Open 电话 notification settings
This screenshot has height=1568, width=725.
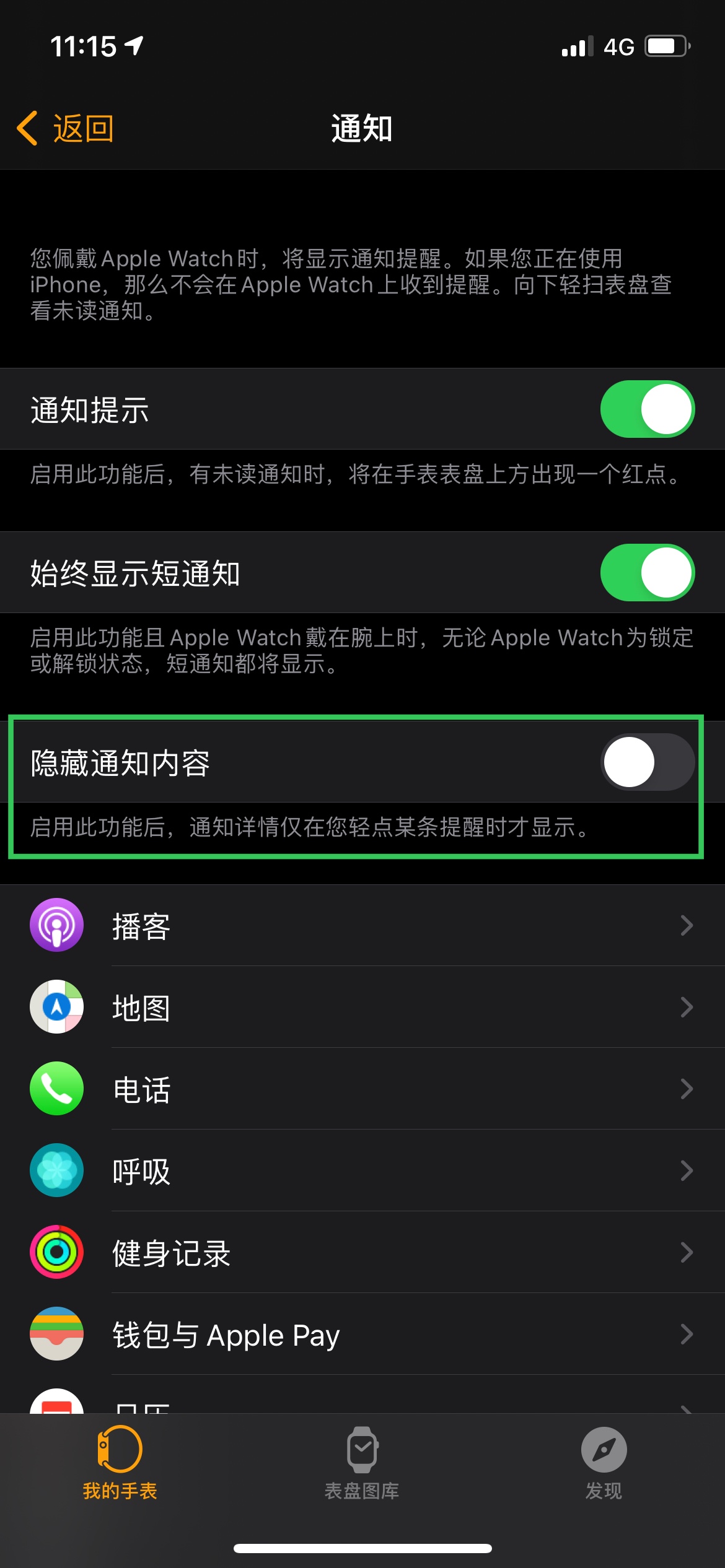pyautogui.click(x=362, y=1089)
